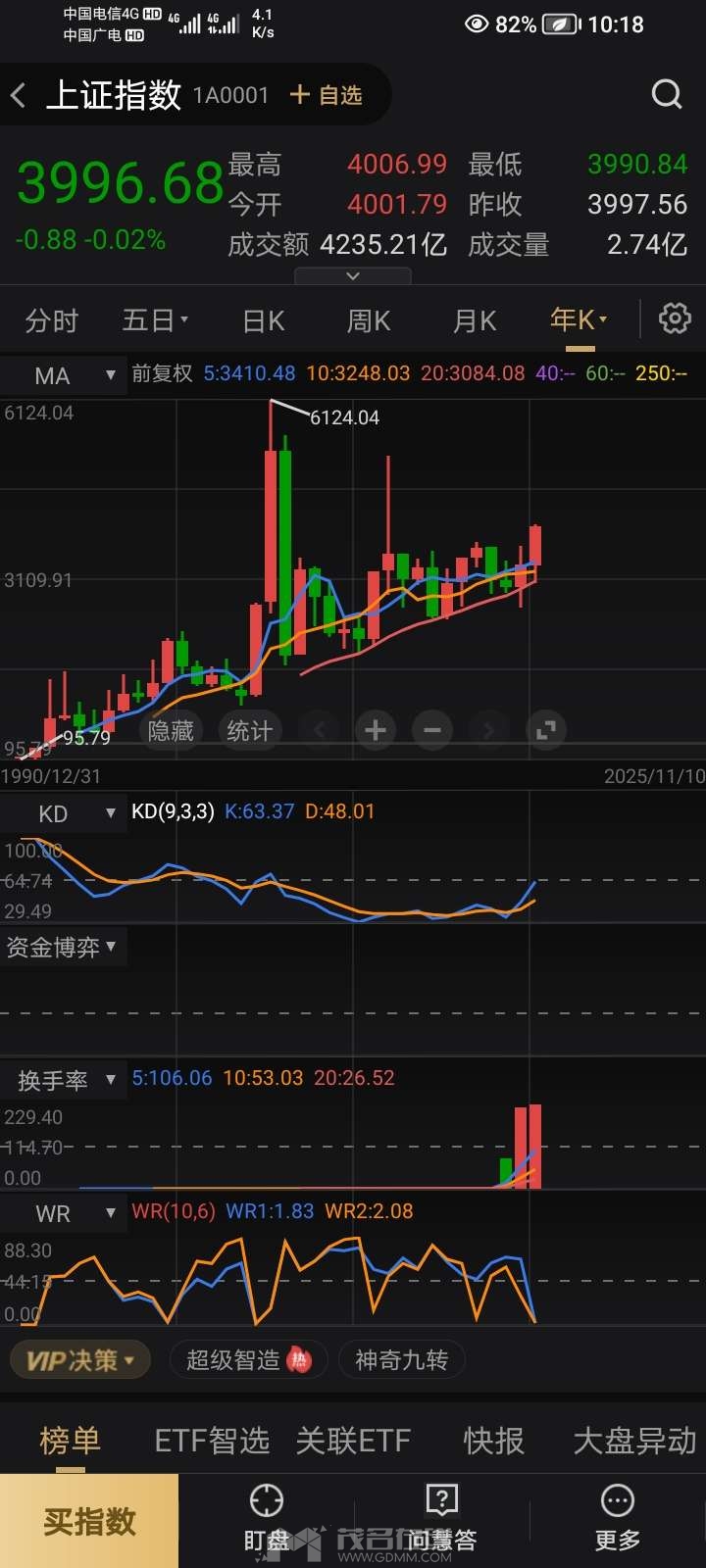The height and width of the screenshot is (1568, 706).
Task: Zoom in the chart with plus button
Action: point(376,730)
